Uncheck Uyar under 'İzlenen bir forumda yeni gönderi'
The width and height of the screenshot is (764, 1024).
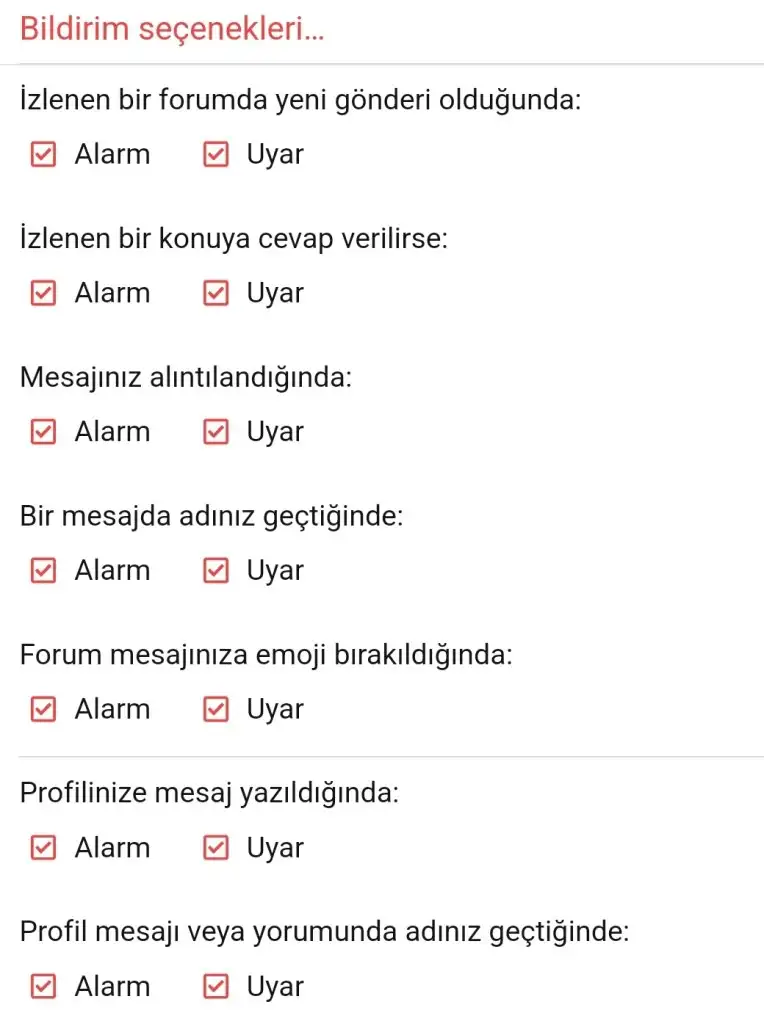click(215, 155)
